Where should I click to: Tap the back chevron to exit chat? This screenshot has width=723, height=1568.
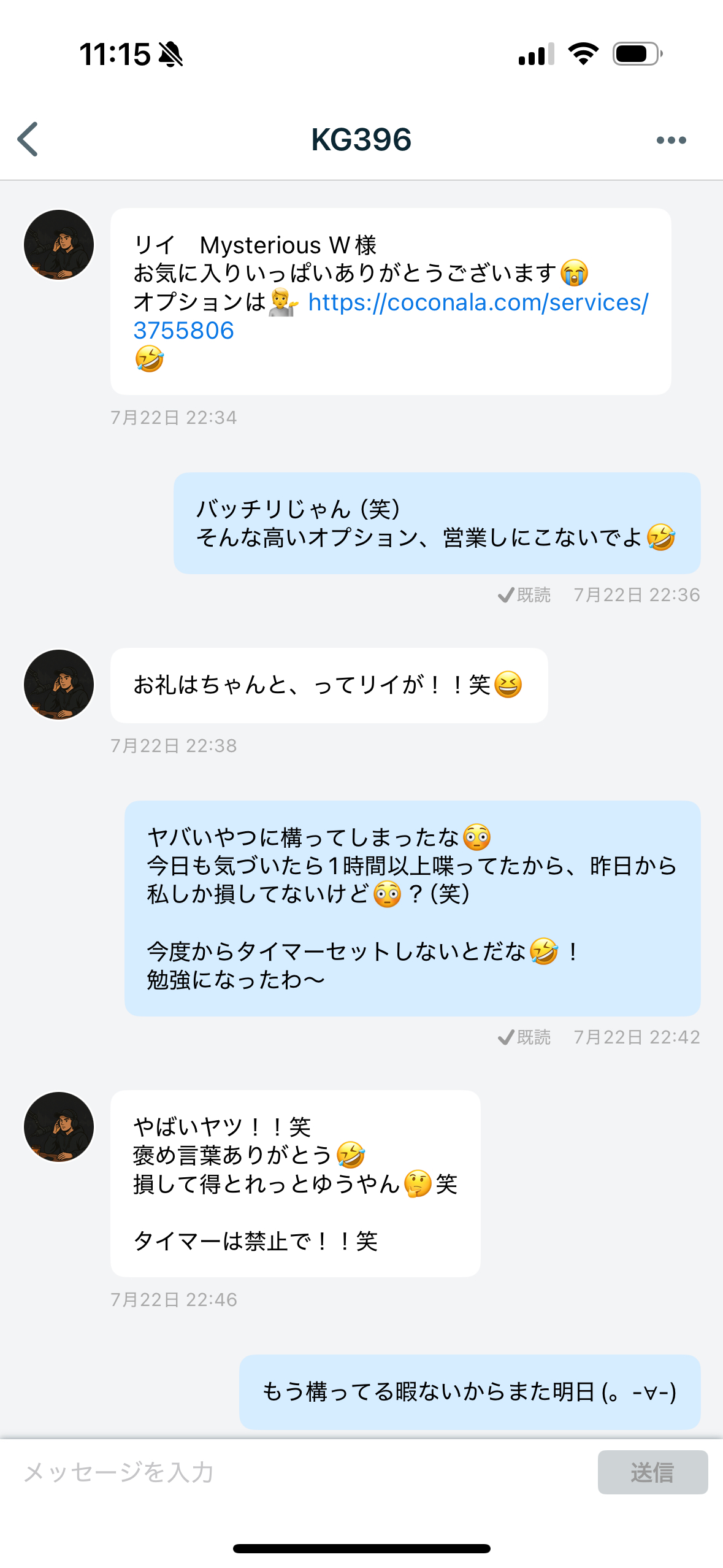tap(27, 140)
